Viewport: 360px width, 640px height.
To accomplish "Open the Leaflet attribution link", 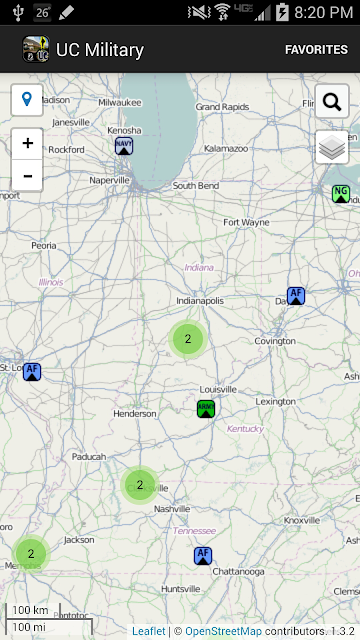I will click(x=149, y=631).
